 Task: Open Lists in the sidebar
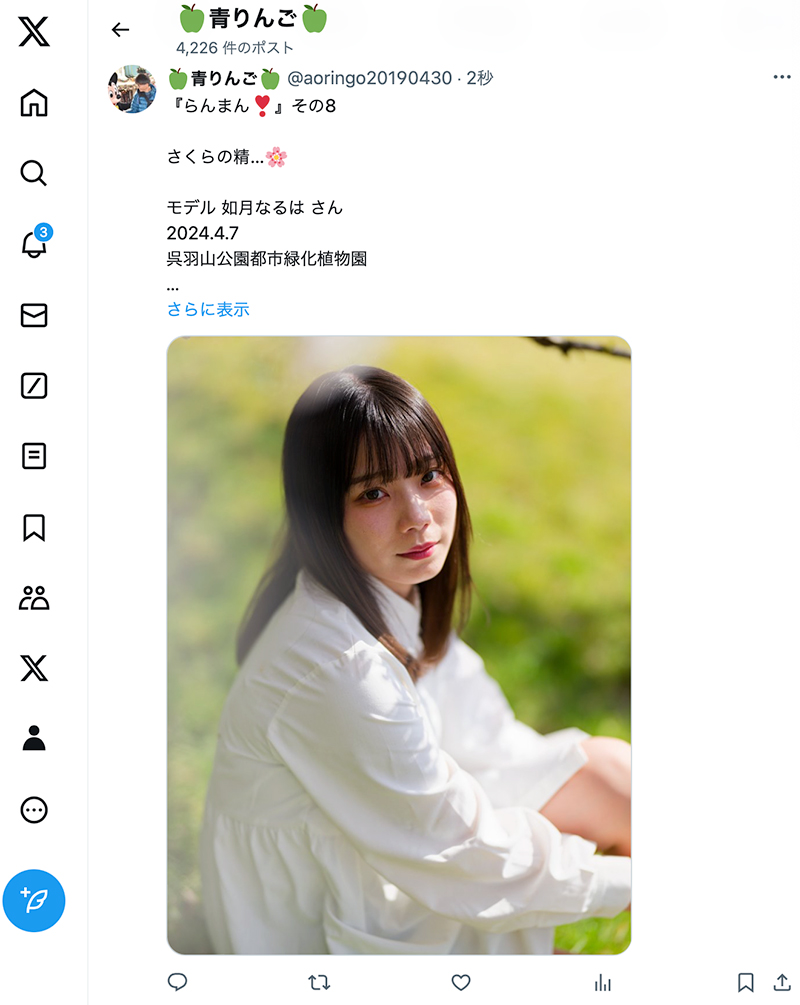[x=34, y=456]
